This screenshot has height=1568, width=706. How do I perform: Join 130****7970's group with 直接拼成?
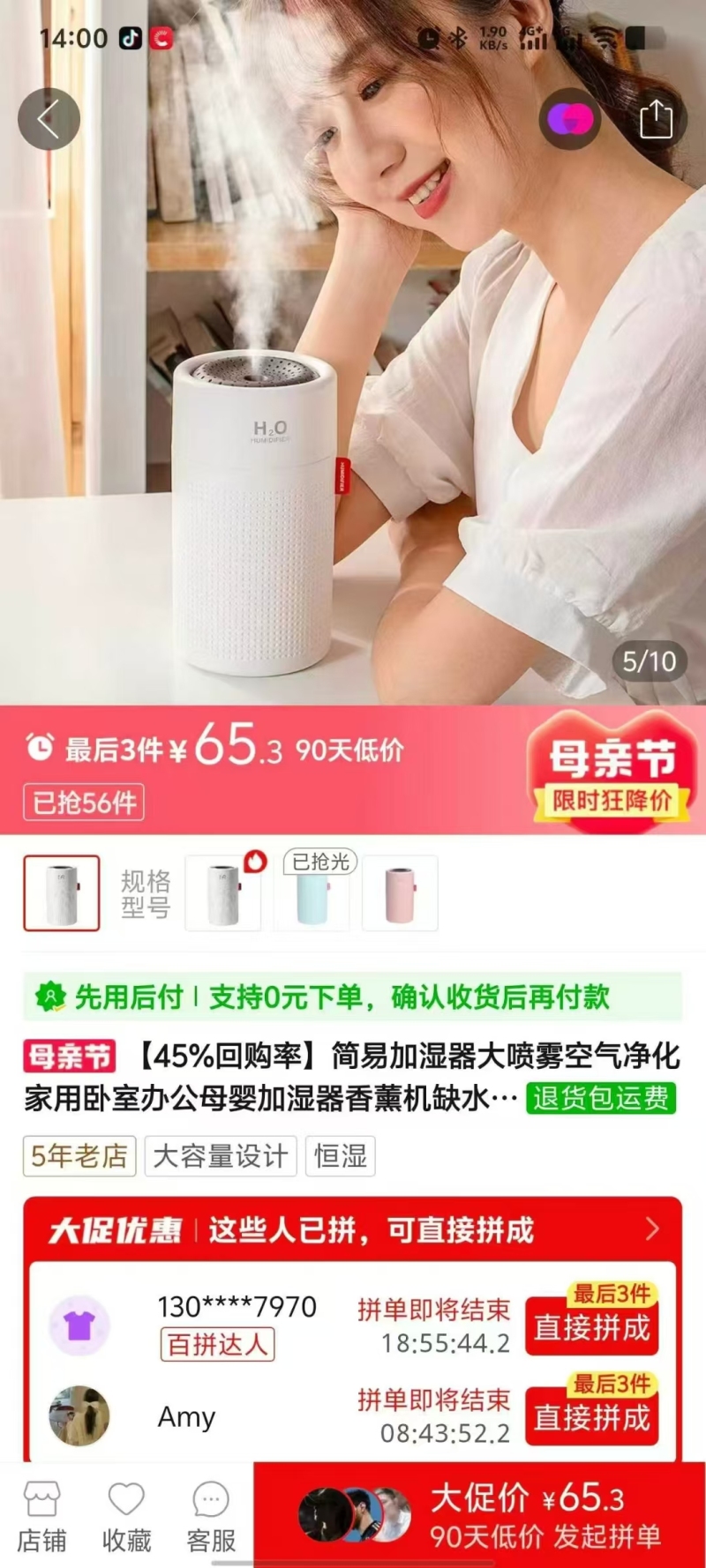tap(592, 1325)
